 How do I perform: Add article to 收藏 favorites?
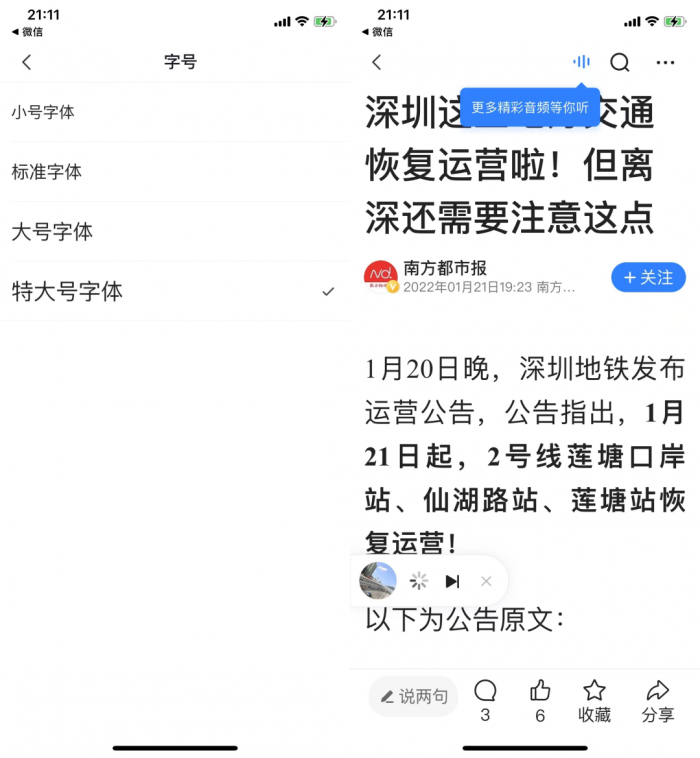(x=594, y=699)
